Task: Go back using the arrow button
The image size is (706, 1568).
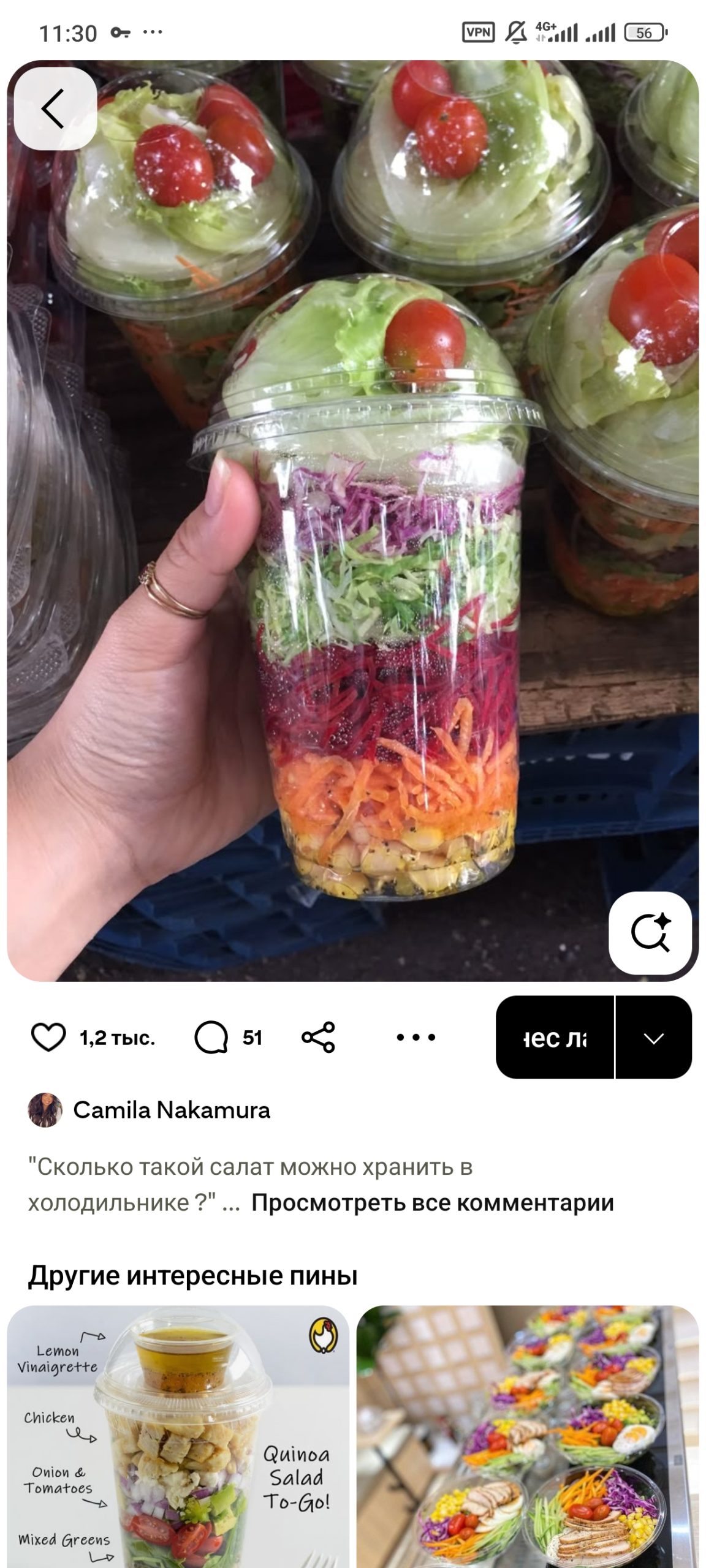Action: click(55, 108)
